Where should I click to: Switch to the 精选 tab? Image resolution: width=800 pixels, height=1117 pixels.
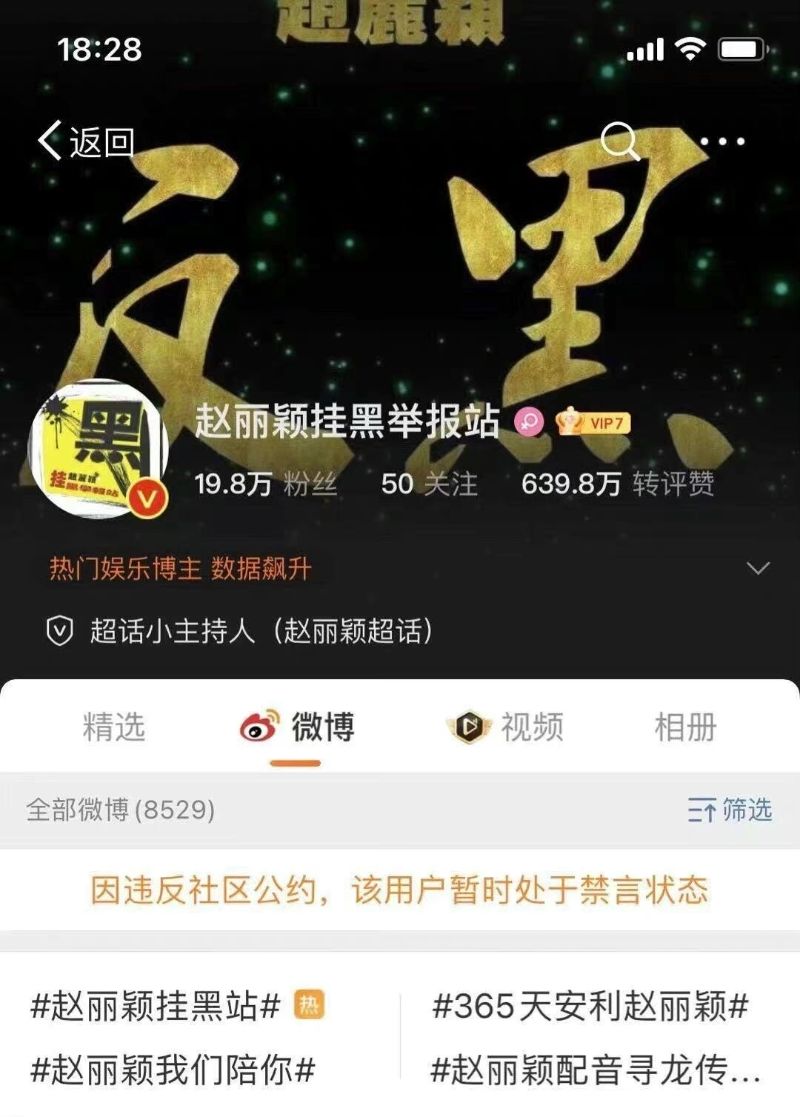click(114, 728)
